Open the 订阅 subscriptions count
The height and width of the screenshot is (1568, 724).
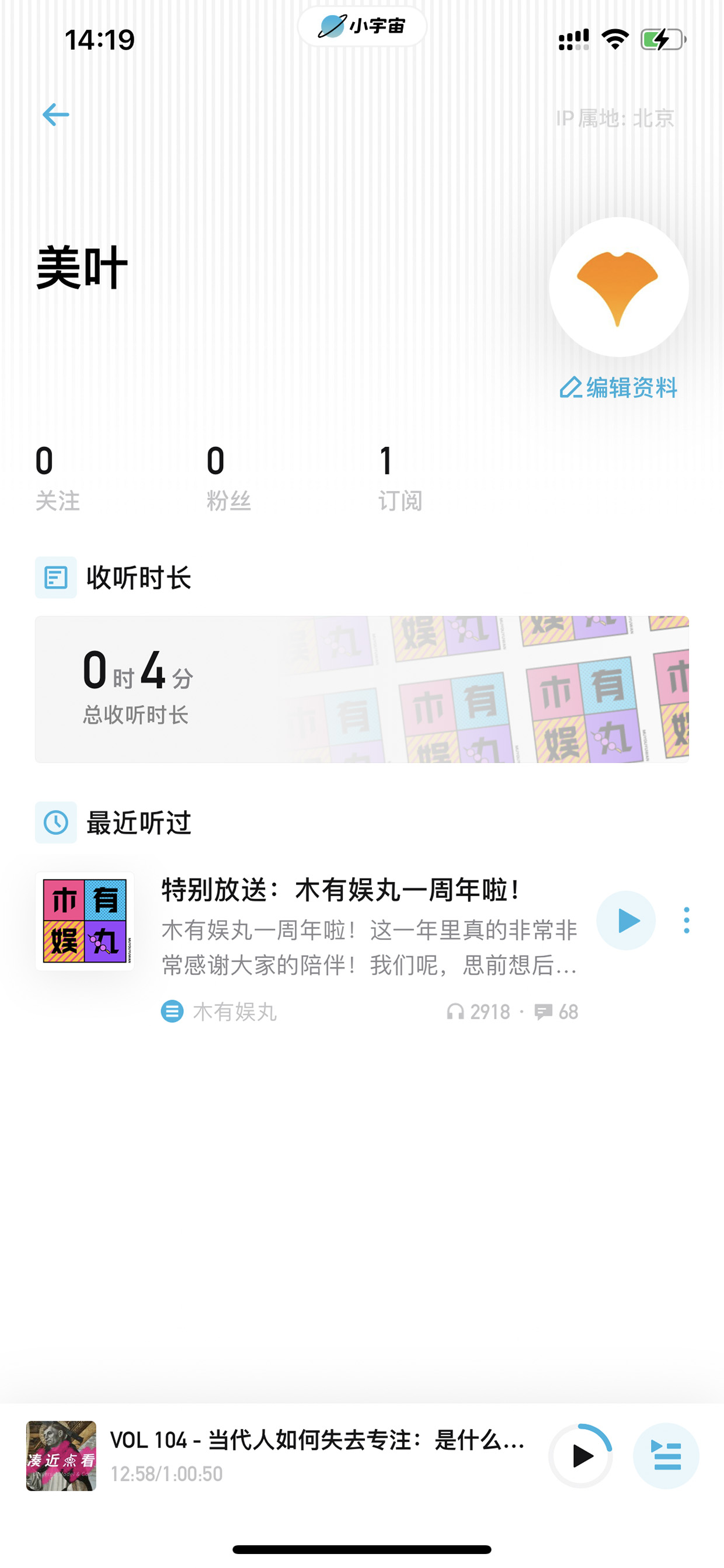pos(400,478)
